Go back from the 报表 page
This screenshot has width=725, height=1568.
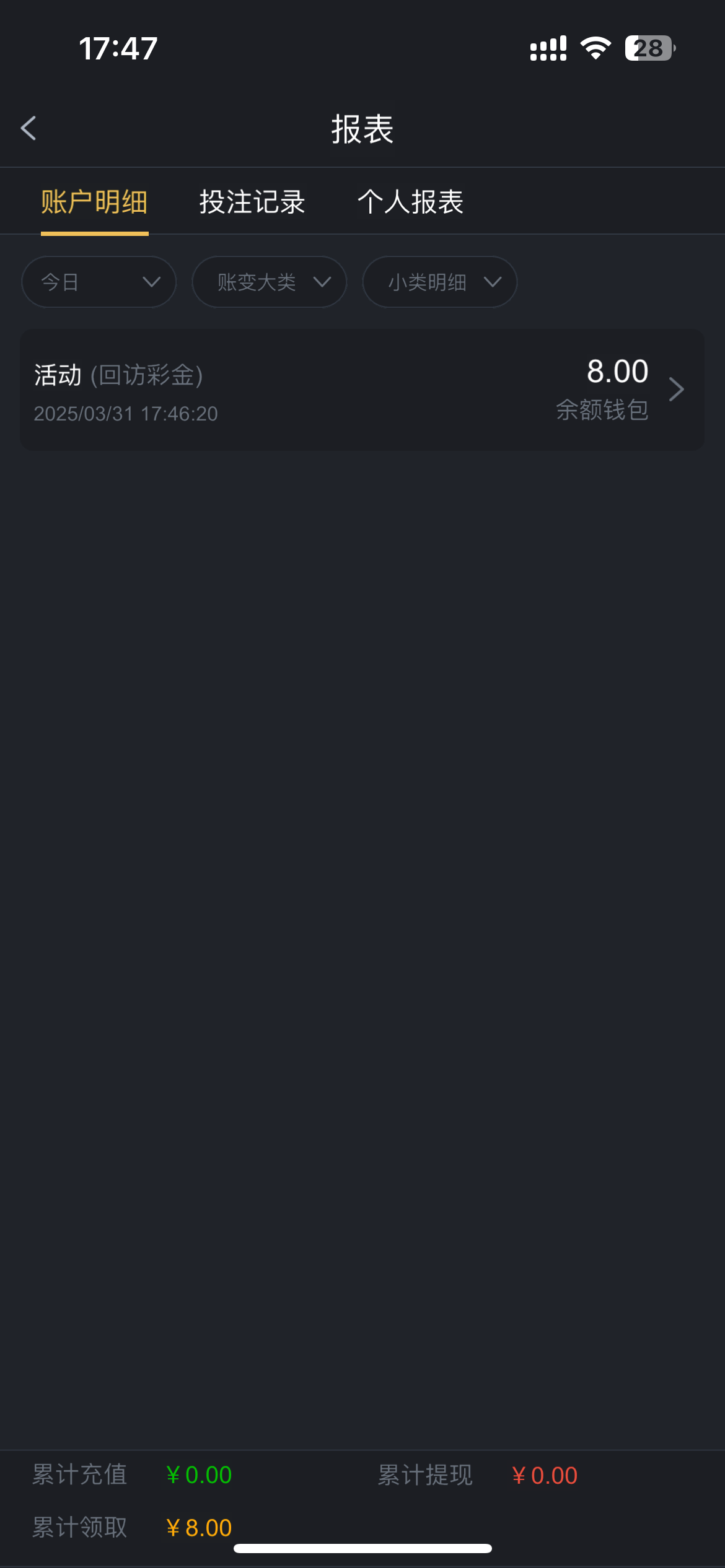pos(29,129)
